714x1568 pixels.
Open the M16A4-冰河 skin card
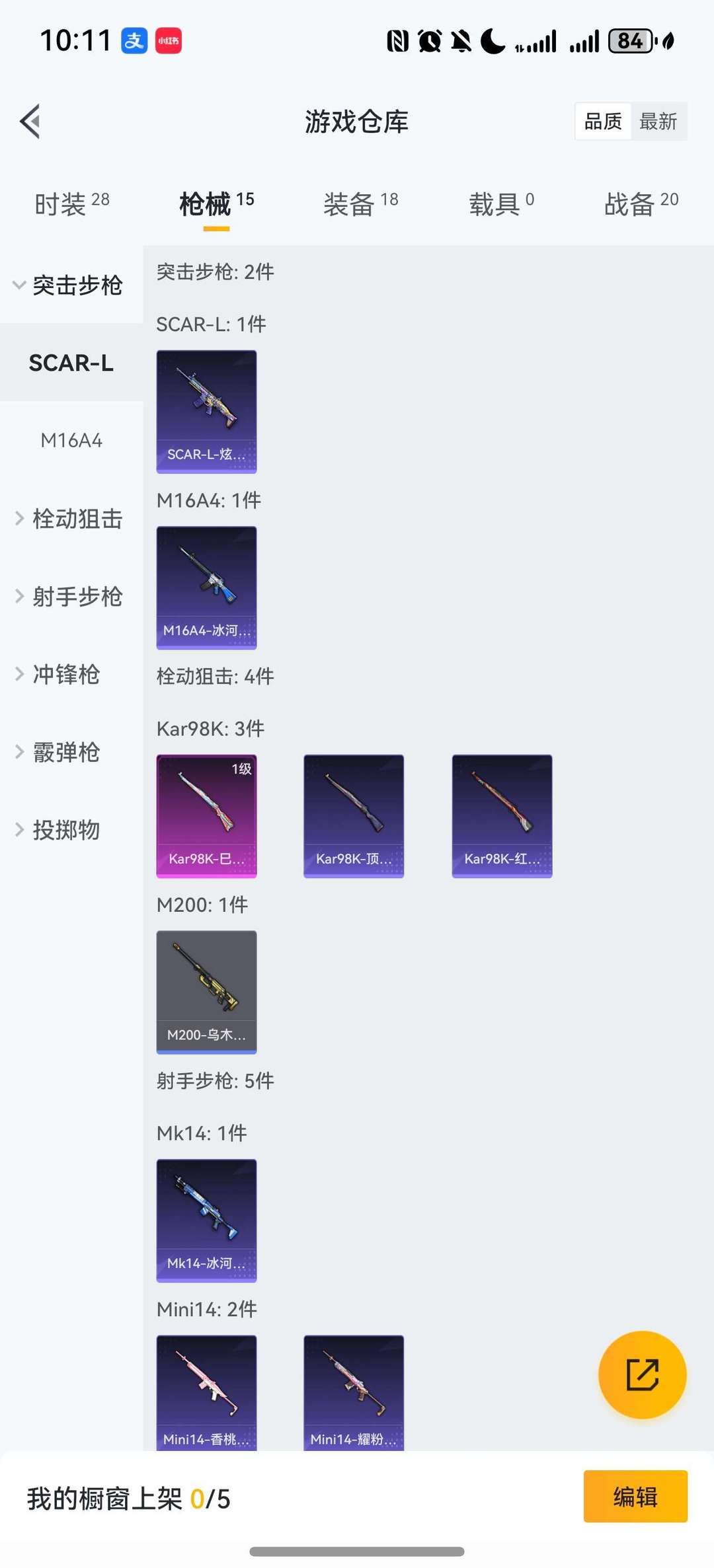point(206,587)
